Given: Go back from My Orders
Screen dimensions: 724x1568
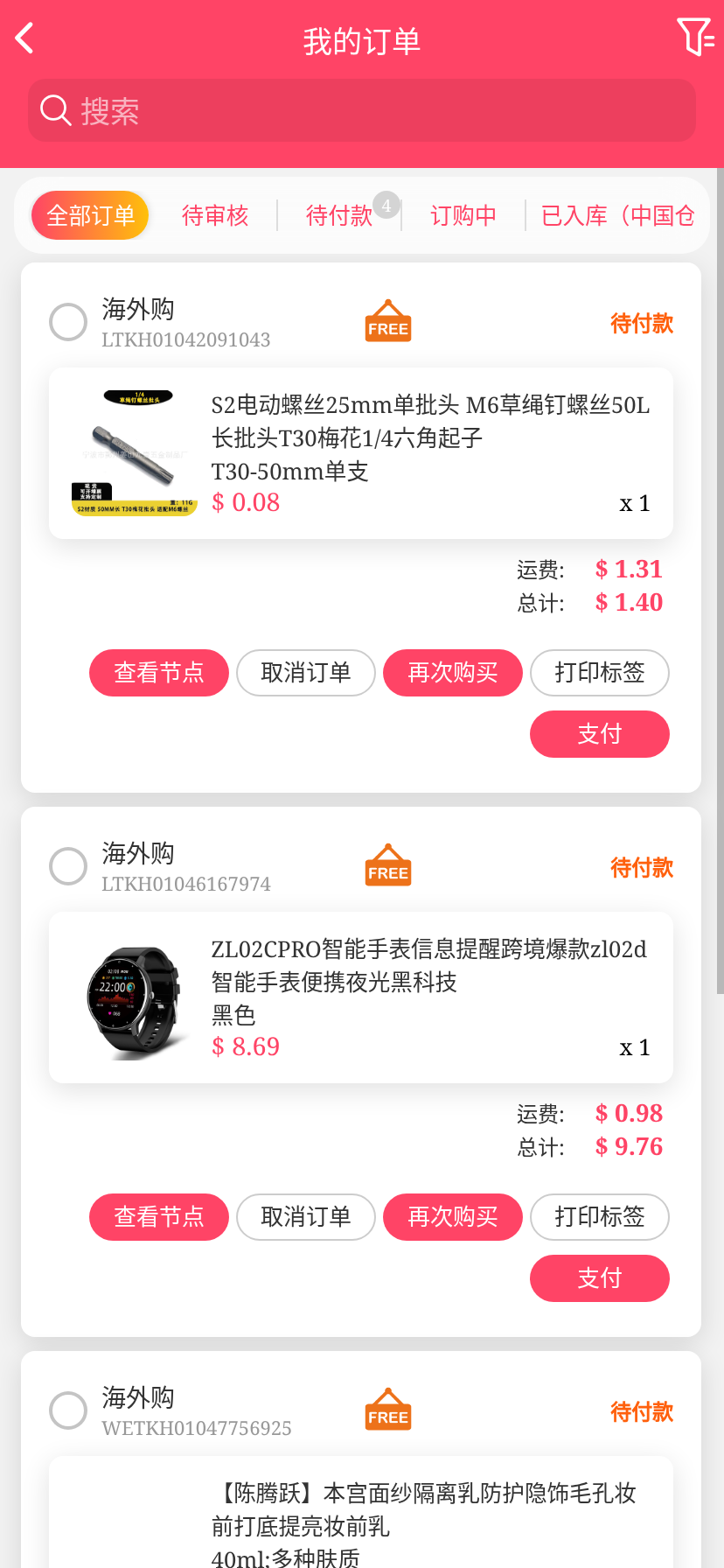Looking at the screenshot, I should click(24, 38).
